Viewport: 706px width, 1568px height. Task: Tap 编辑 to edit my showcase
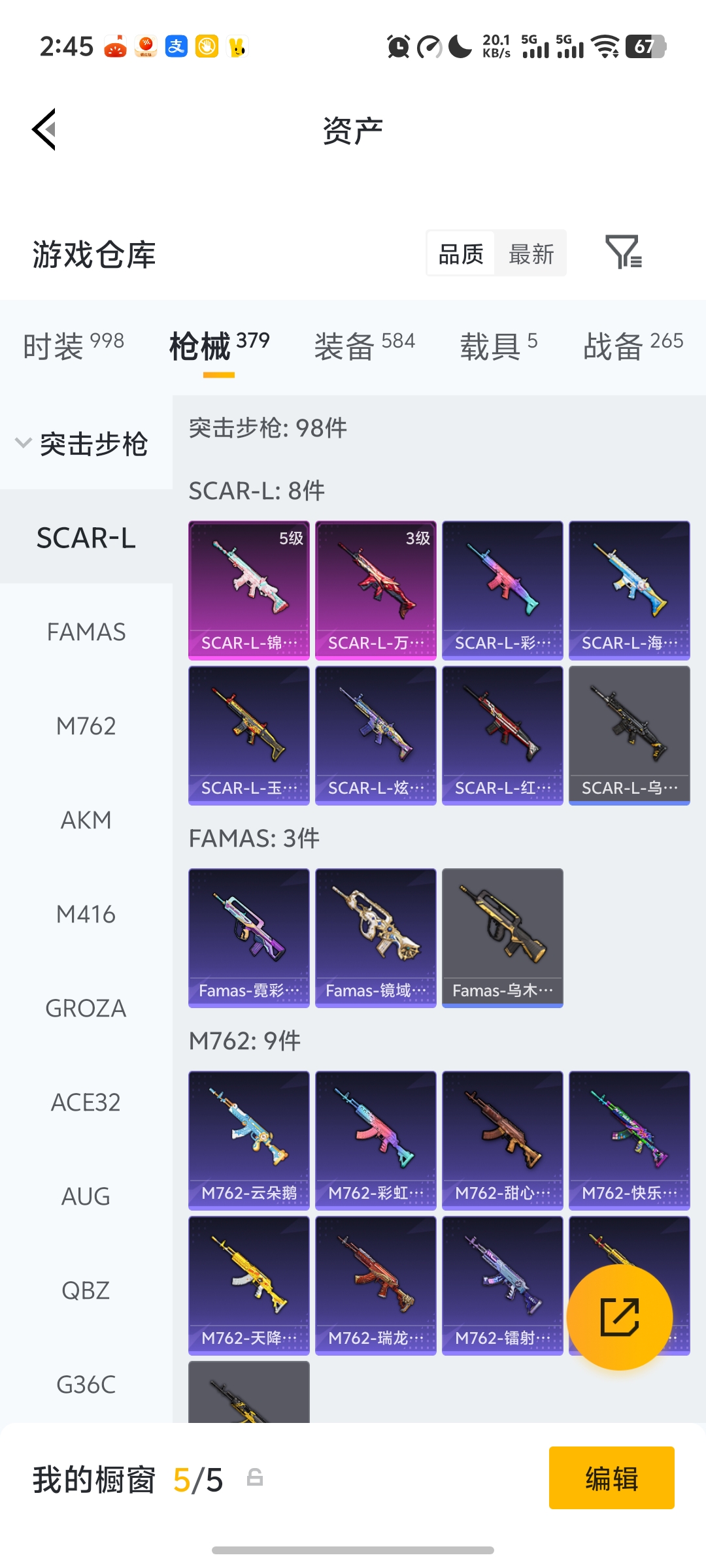pyautogui.click(x=611, y=1478)
